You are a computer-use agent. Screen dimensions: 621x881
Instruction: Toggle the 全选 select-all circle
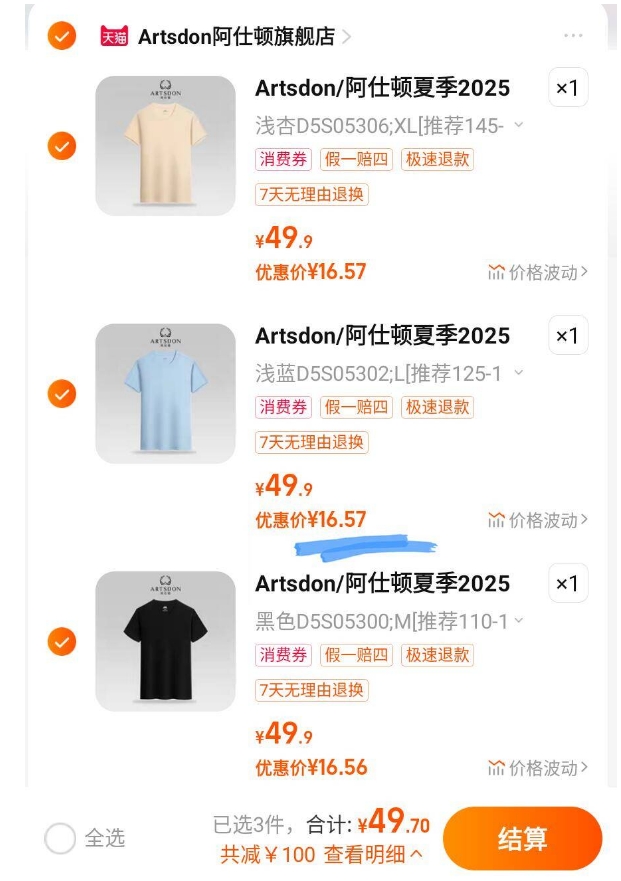click(60, 838)
